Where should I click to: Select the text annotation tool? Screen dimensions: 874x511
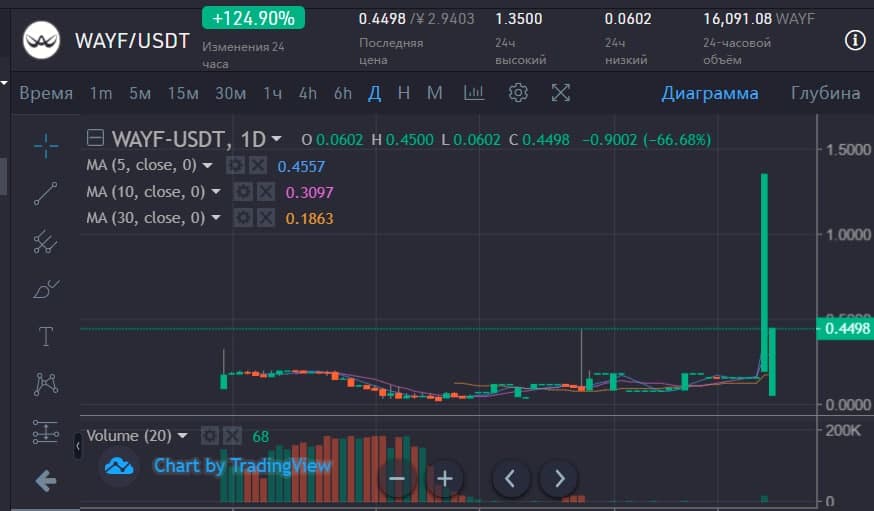(45, 336)
